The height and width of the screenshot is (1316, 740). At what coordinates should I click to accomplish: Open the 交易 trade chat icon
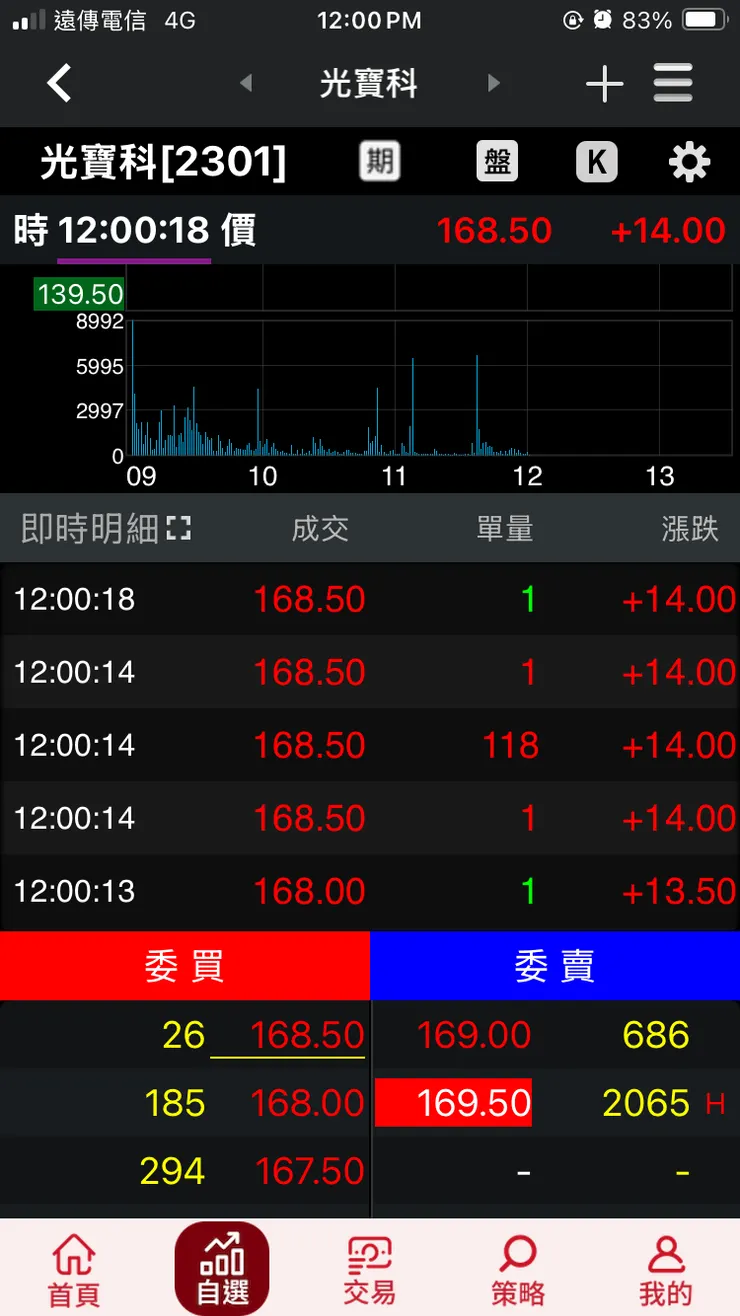tap(369, 1266)
